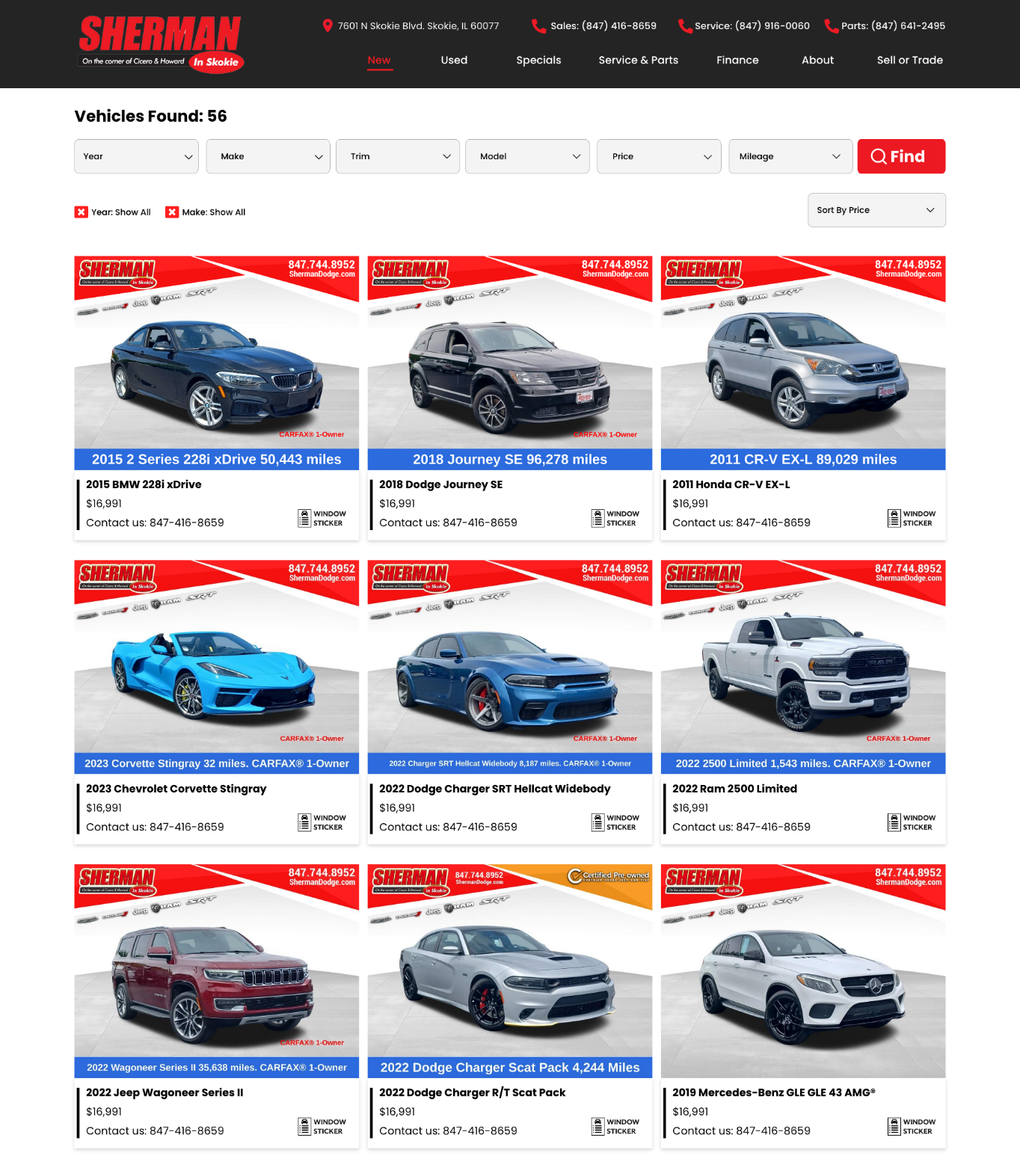
Task: Open the Used vehicles tab
Action: coord(454,60)
